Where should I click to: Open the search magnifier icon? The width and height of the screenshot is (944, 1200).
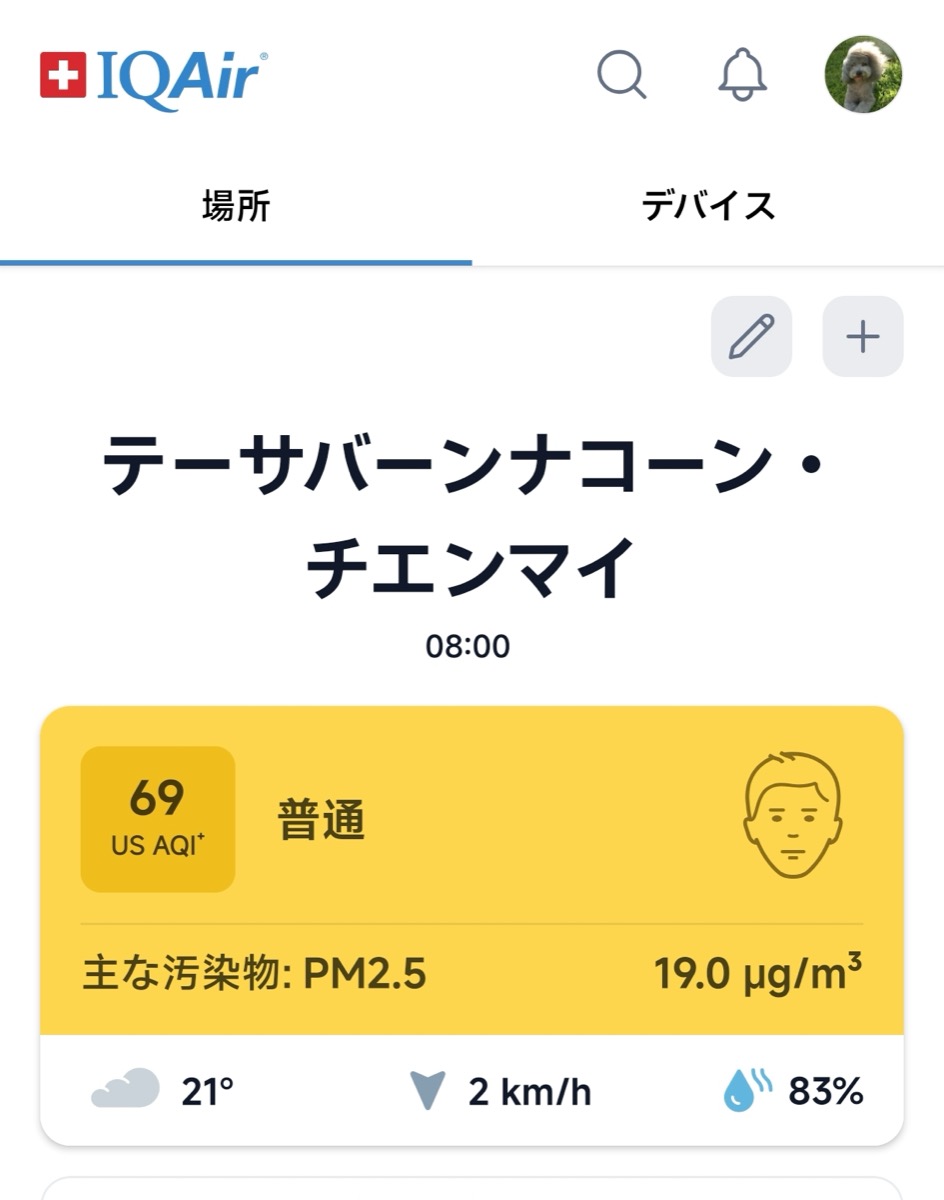pyautogui.click(x=621, y=75)
